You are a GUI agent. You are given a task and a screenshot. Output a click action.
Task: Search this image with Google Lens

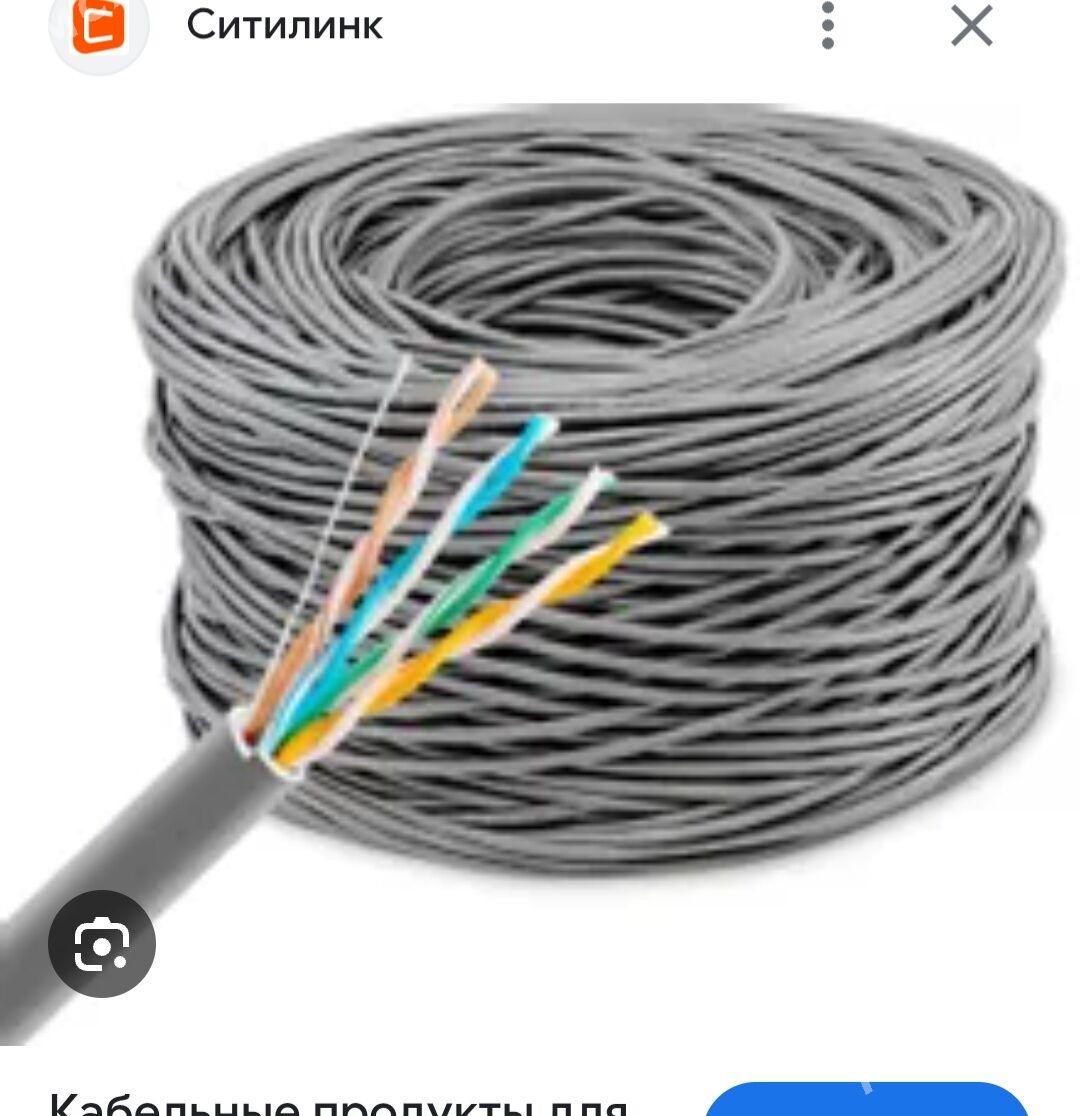(x=102, y=943)
